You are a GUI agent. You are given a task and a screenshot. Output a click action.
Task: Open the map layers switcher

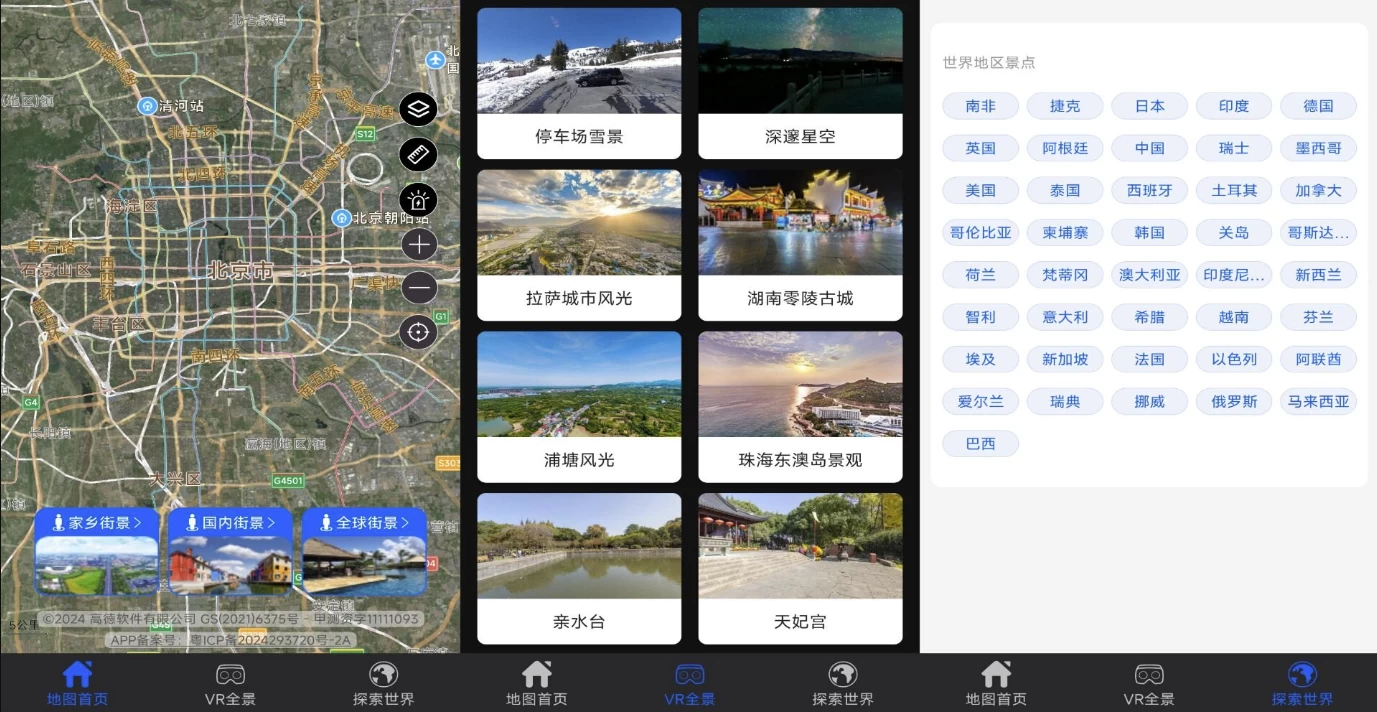pos(418,108)
